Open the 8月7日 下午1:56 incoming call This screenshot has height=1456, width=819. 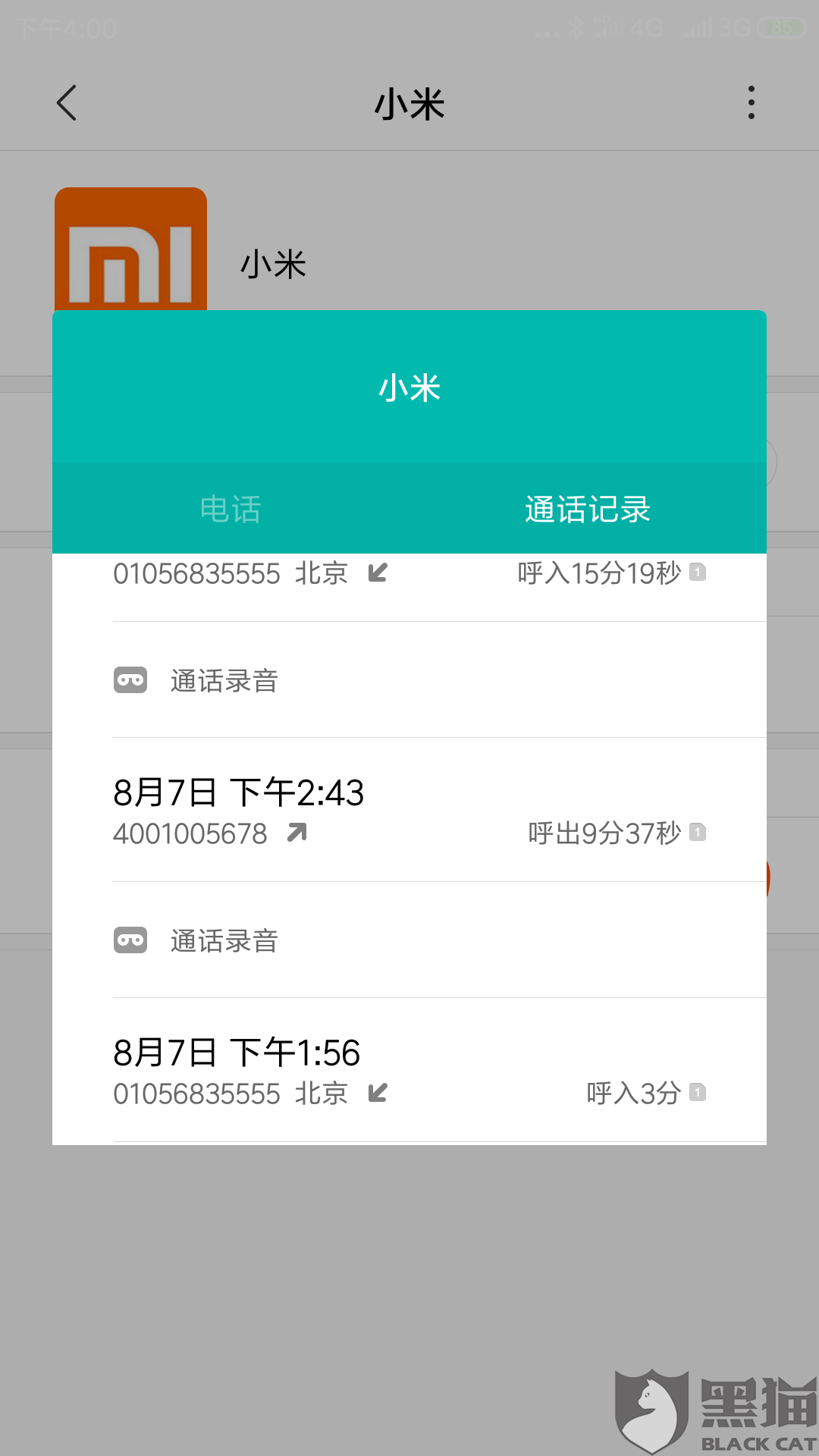click(x=409, y=1070)
